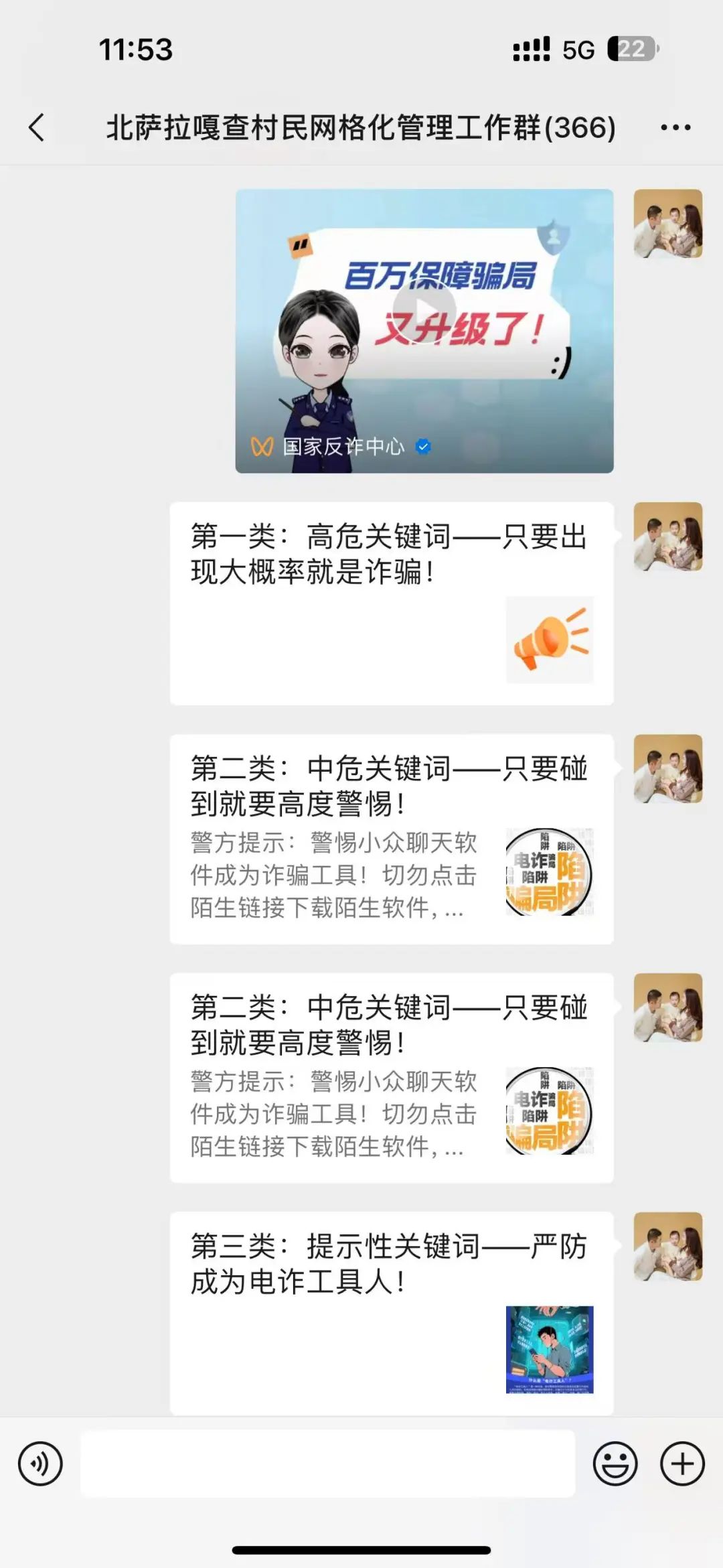Switch to voice message input

click(x=40, y=1464)
